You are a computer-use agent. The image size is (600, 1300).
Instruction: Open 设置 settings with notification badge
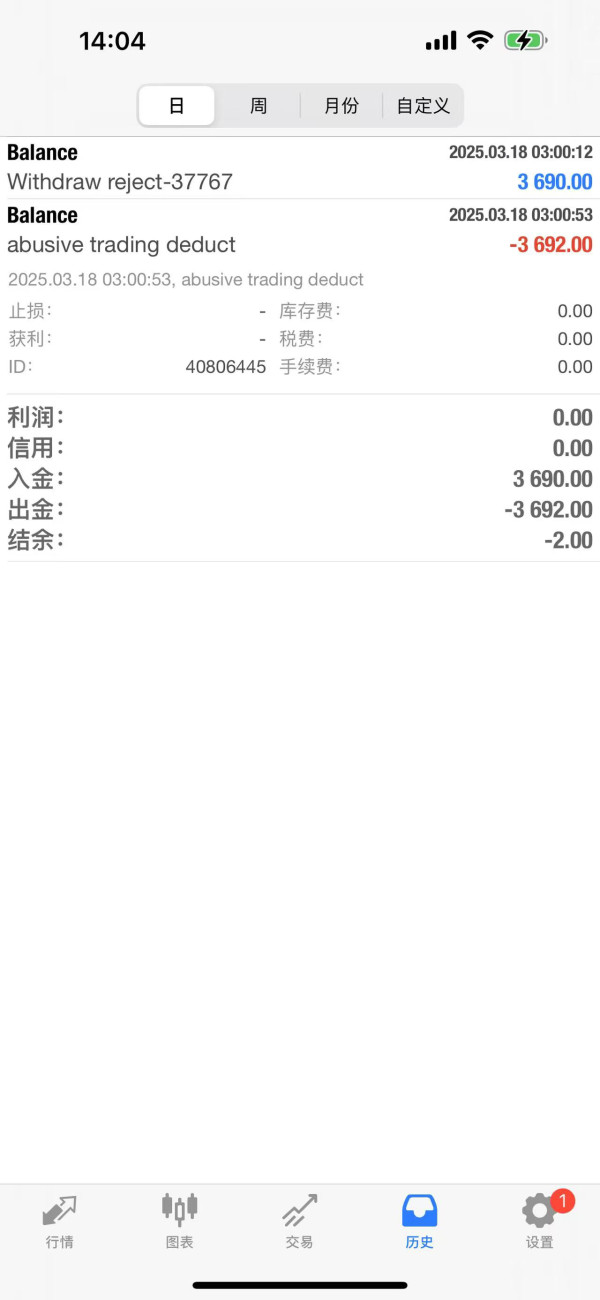pyautogui.click(x=540, y=1222)
